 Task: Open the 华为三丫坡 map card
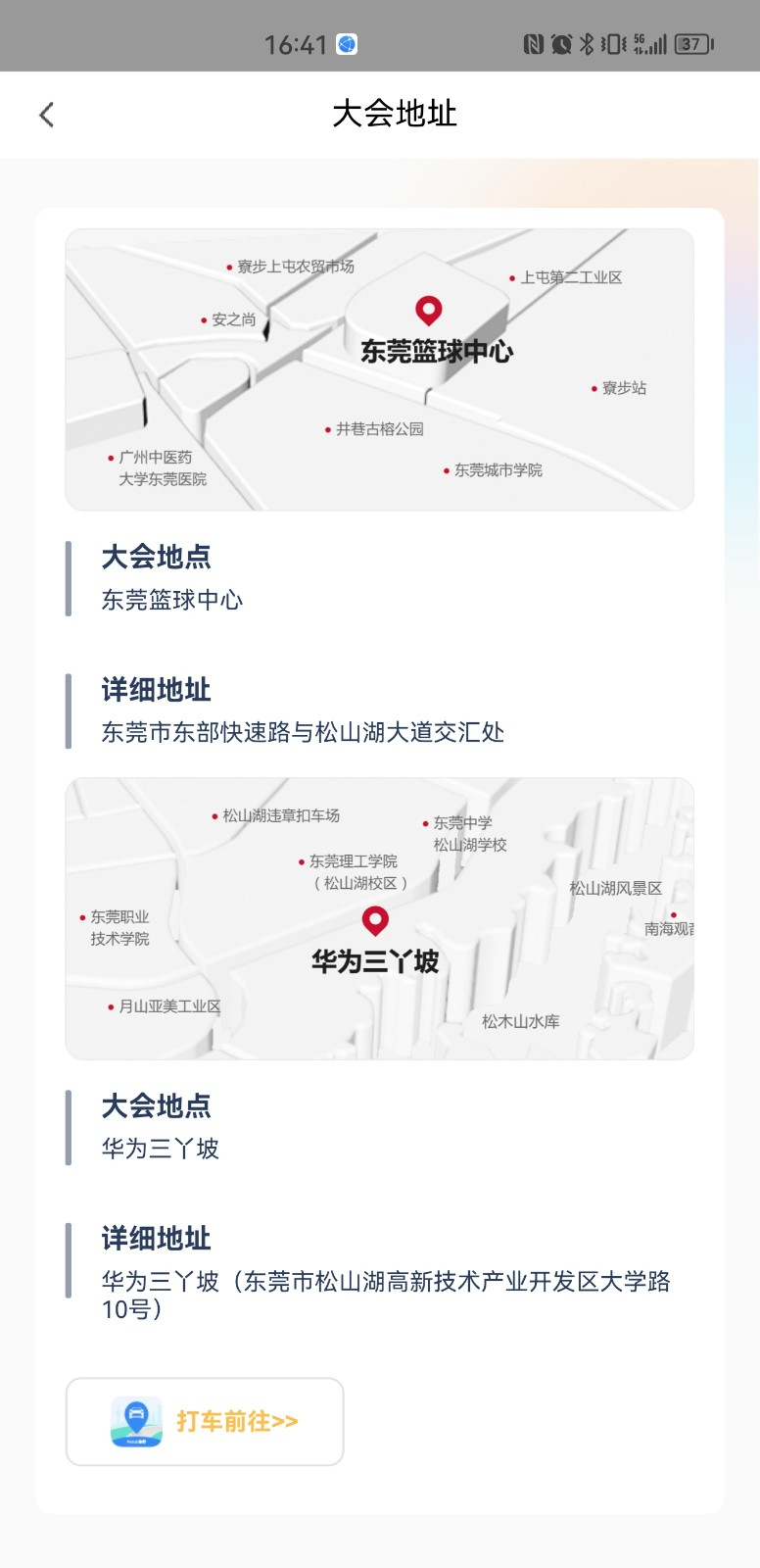(x=379, y=918)
